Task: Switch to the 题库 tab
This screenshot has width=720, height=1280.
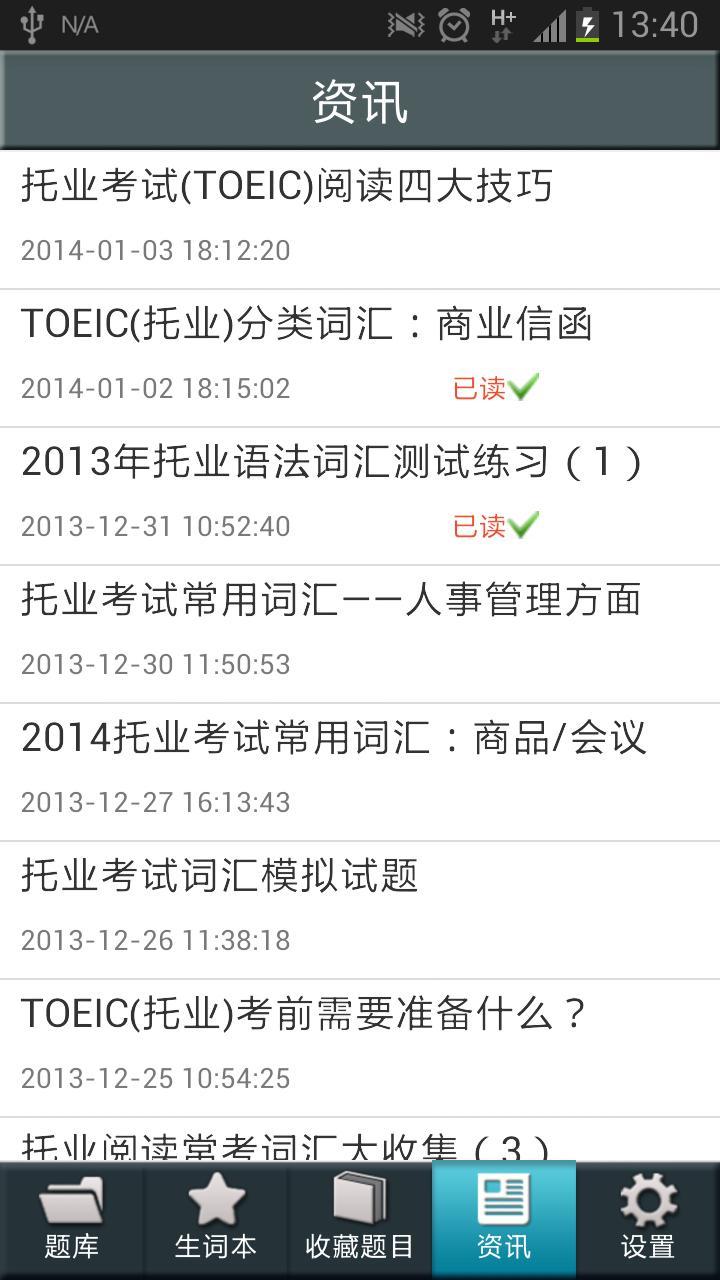Action: tap(72, 1220)
